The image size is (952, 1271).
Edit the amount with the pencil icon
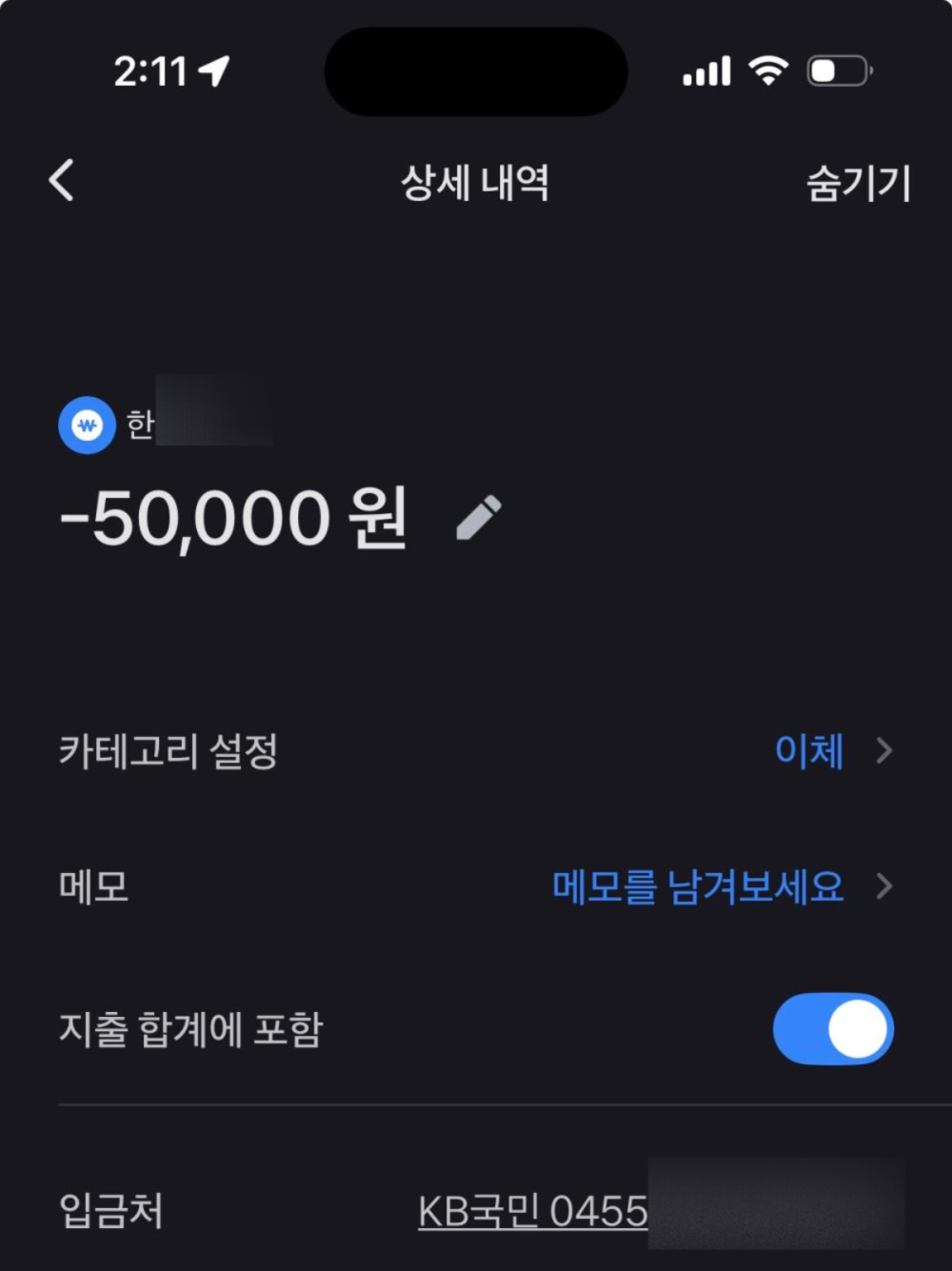click(x=478, y=519)
